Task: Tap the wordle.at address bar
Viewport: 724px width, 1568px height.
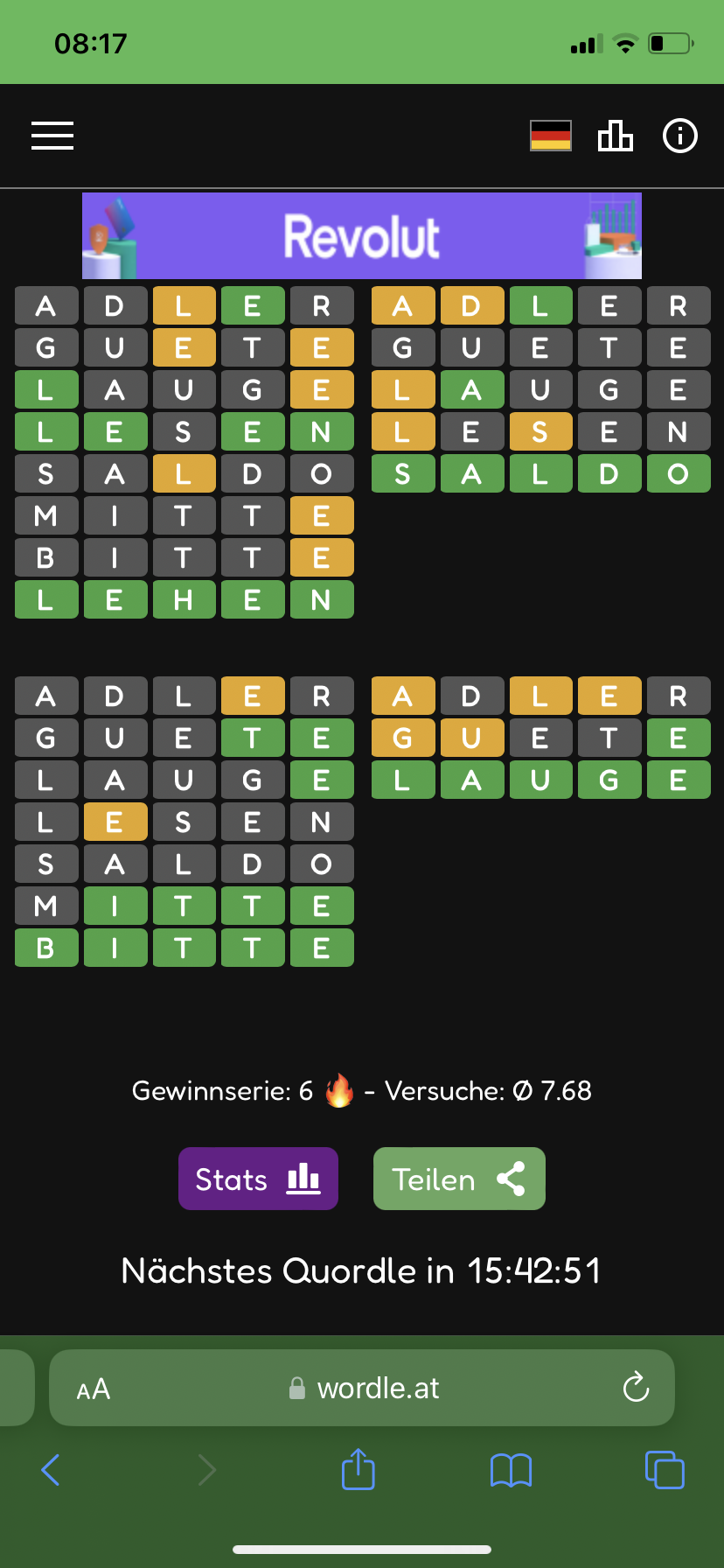Action: pyautogui.click(x=362, y=1388)
